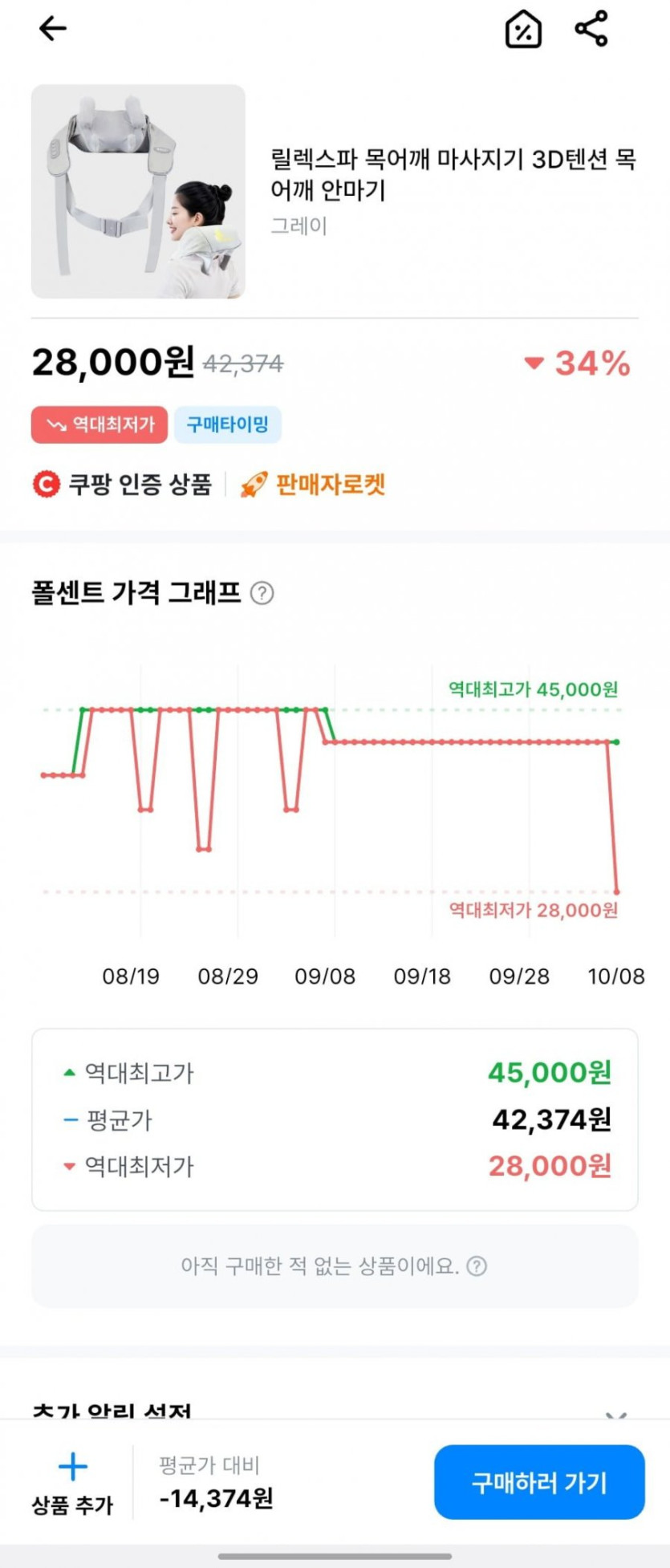Add product with 상품 추가
Screen dimensions: 670x1568
point(72,1483)
